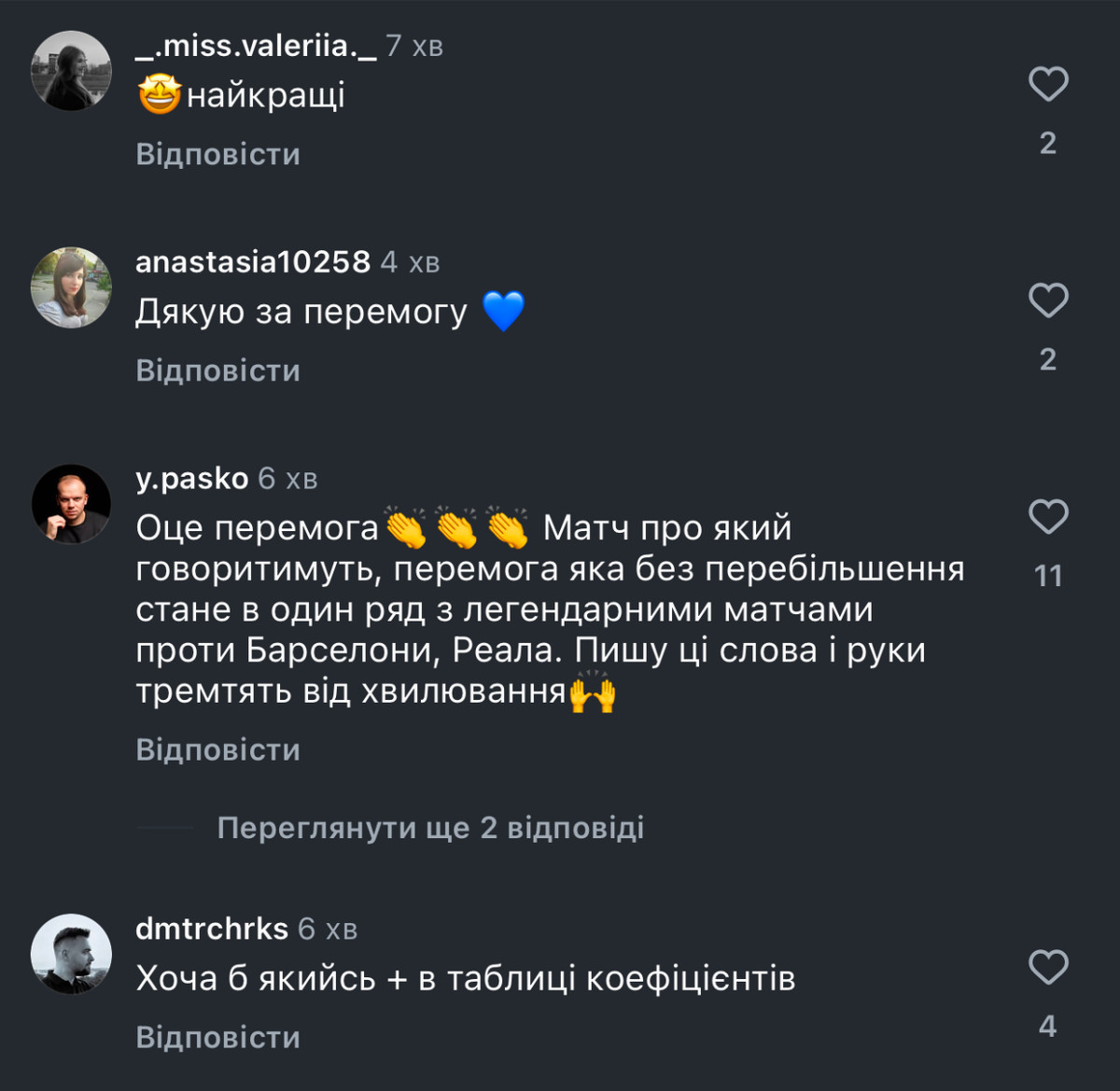Screen dimensions: 1120x1091
Task: Open anastasia10258's profile avatar
Action: (71, 287)
